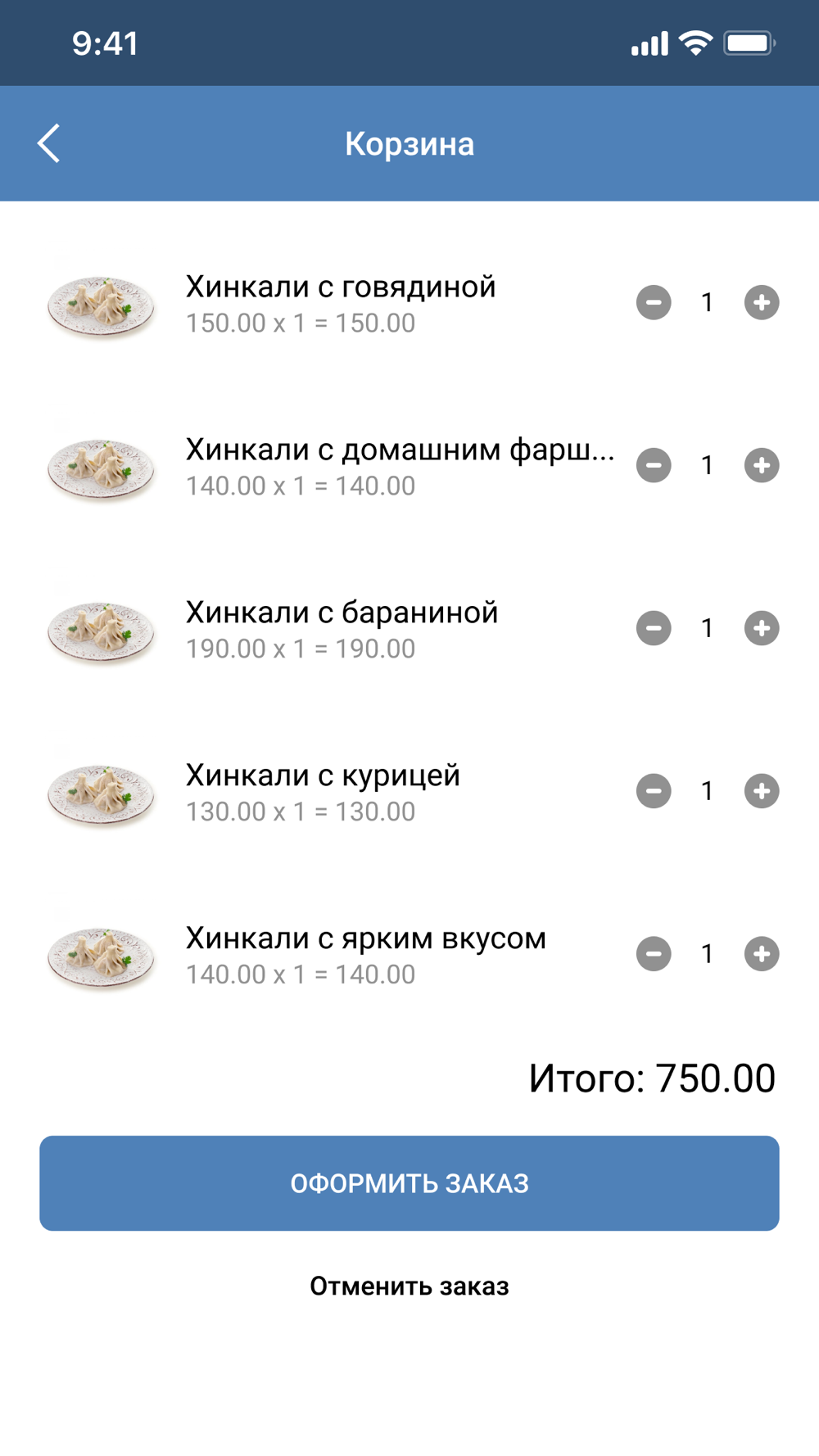The height and width of the screenshot is (1456, 819).
Task: Decrease quantity of Хинкали с бараниной
Action: 654,628
